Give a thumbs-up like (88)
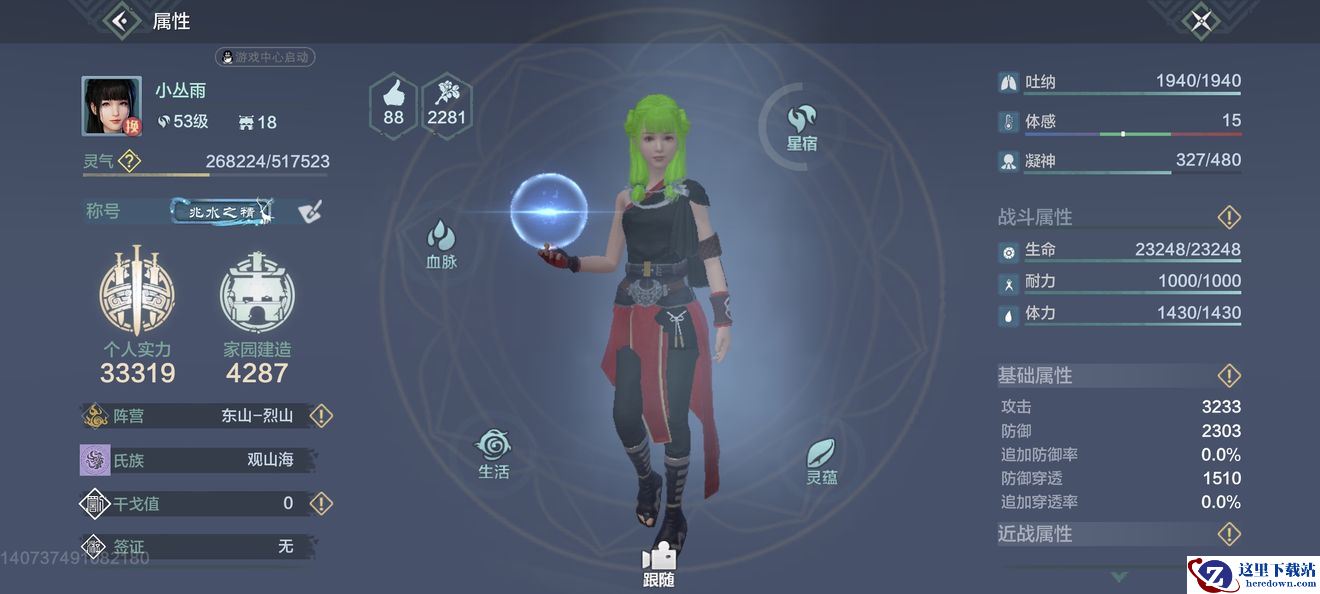The width and height of the screenshot is (1320, 594). [394, 105]
